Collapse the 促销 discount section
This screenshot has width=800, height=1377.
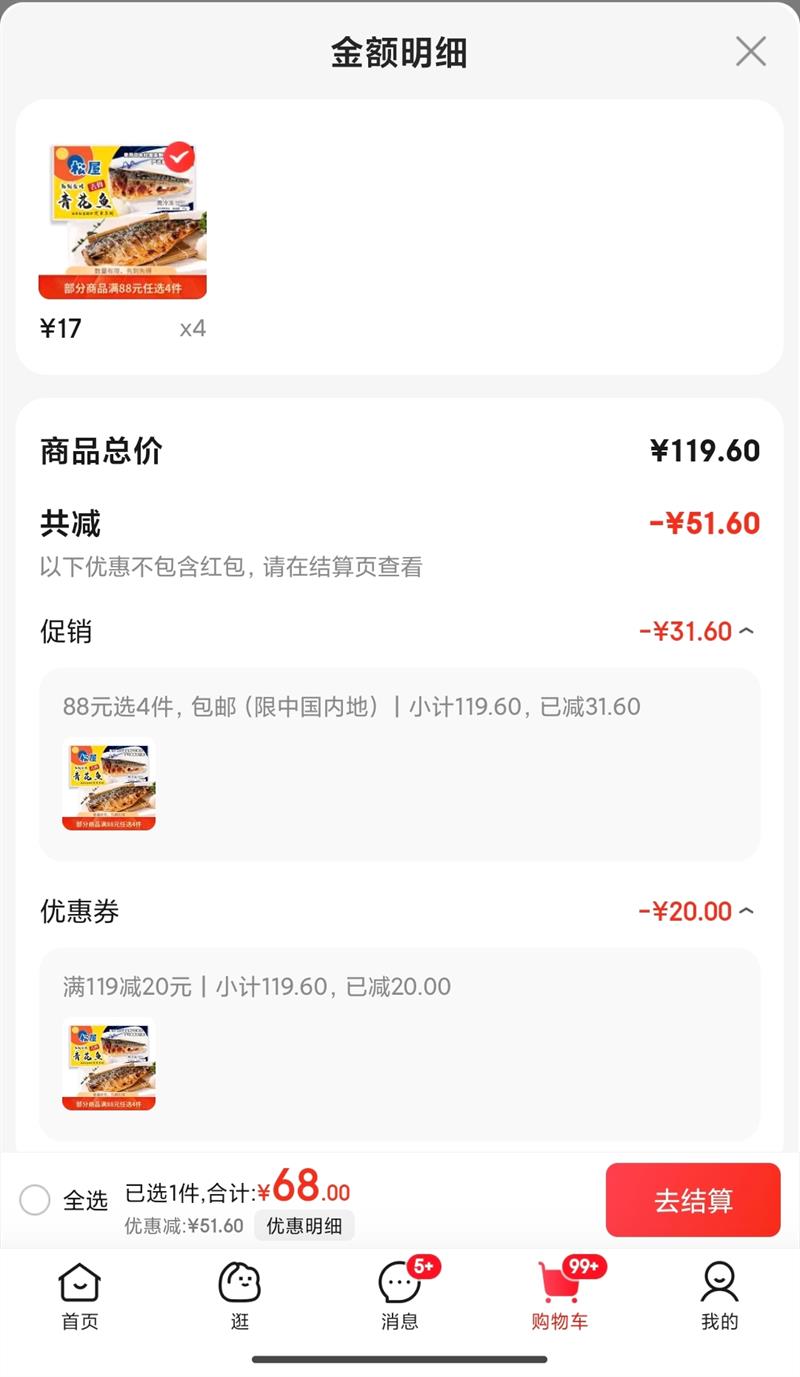tap(746, 631)
